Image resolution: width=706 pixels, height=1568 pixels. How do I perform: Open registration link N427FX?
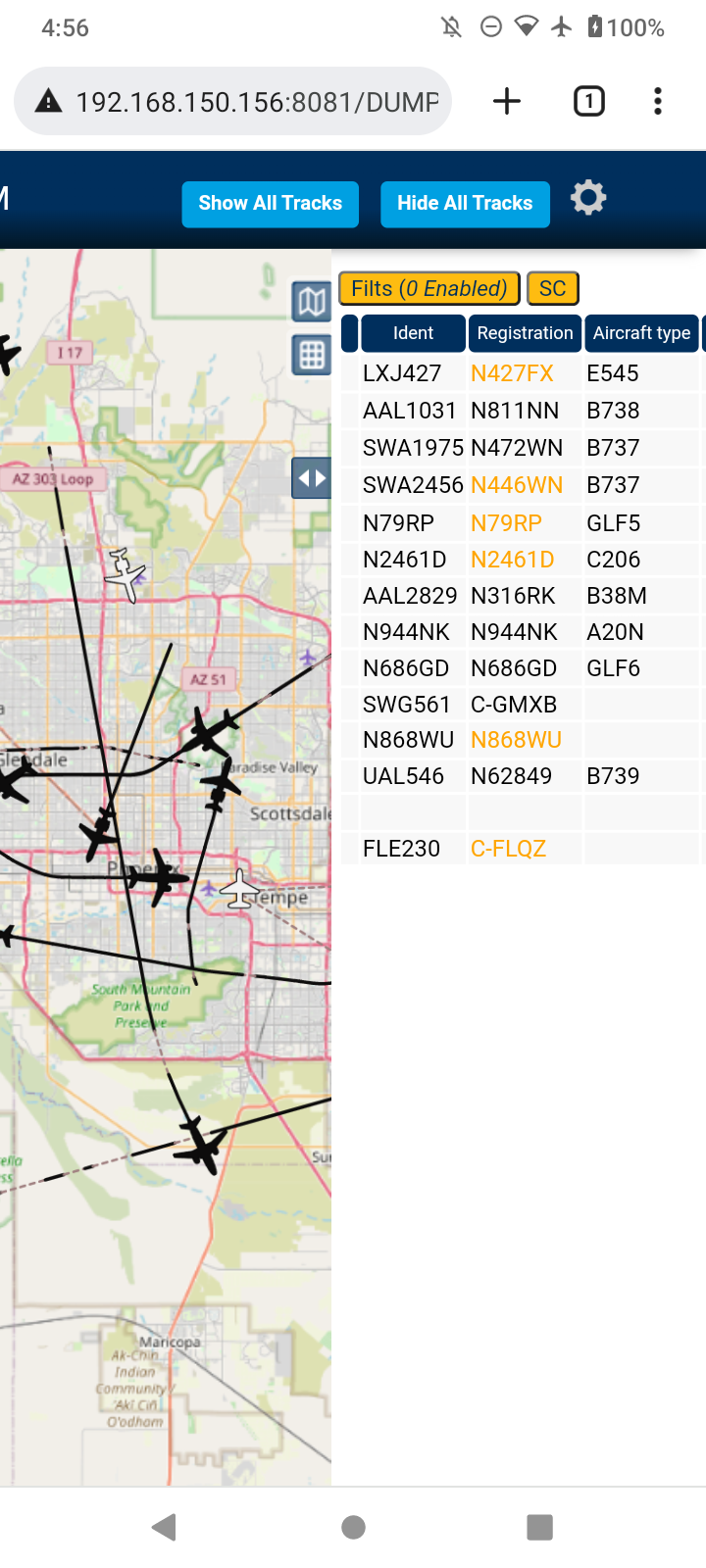[512, 373]
